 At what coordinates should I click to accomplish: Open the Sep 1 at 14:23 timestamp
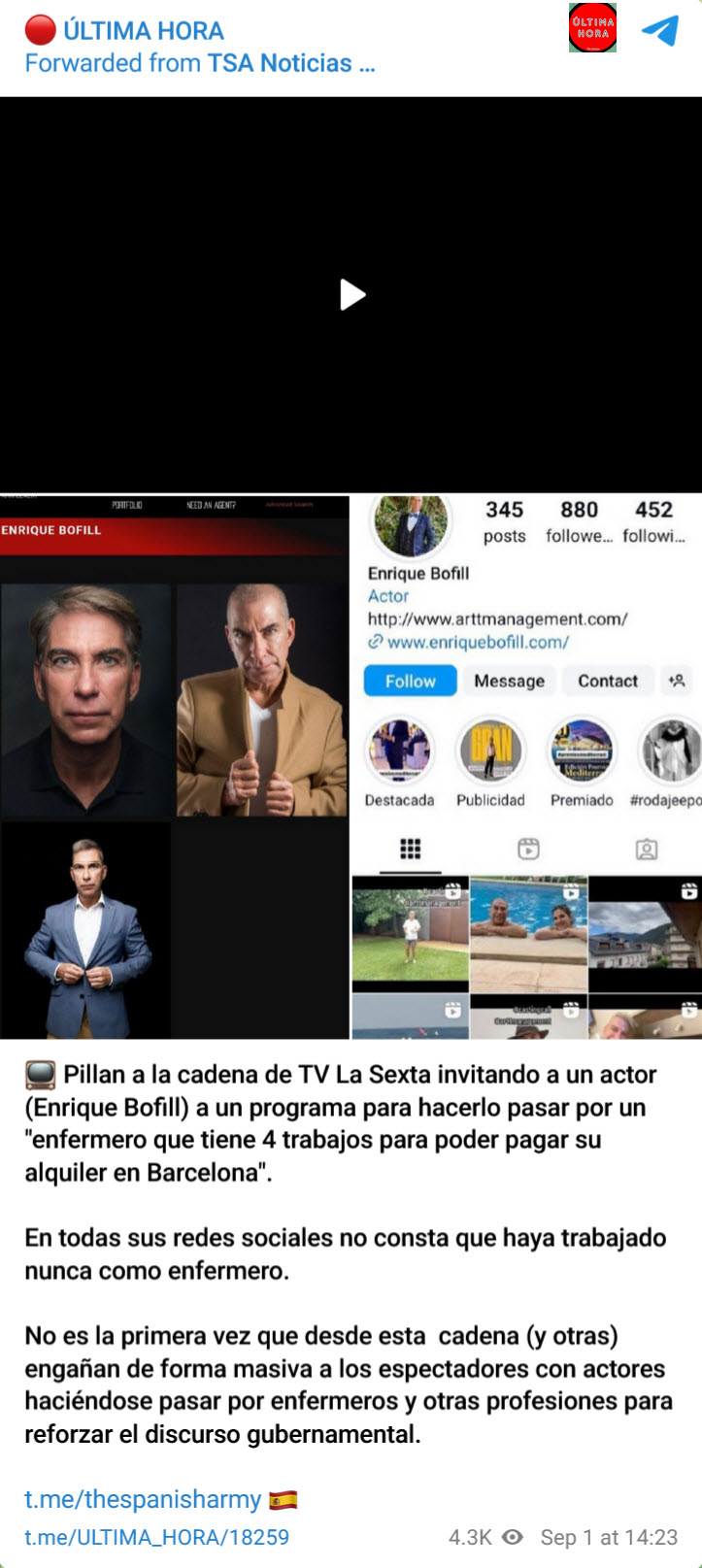[x=609, y=1537]
